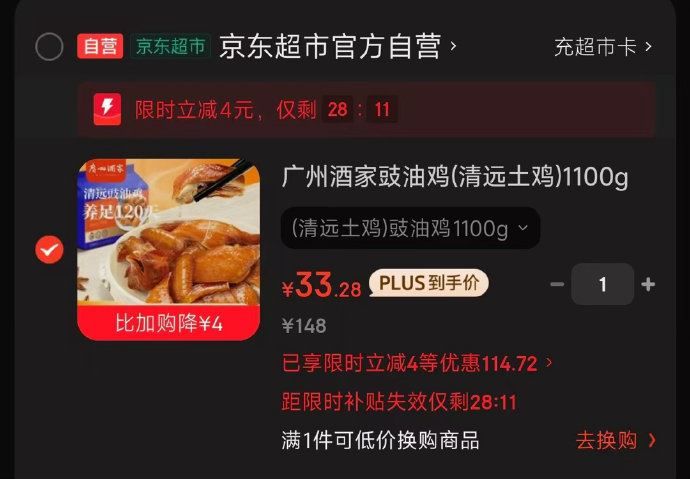Edit the quantity field showing 1
The width and height of the screenshot is (690, 479).
[x=602, y=285]
